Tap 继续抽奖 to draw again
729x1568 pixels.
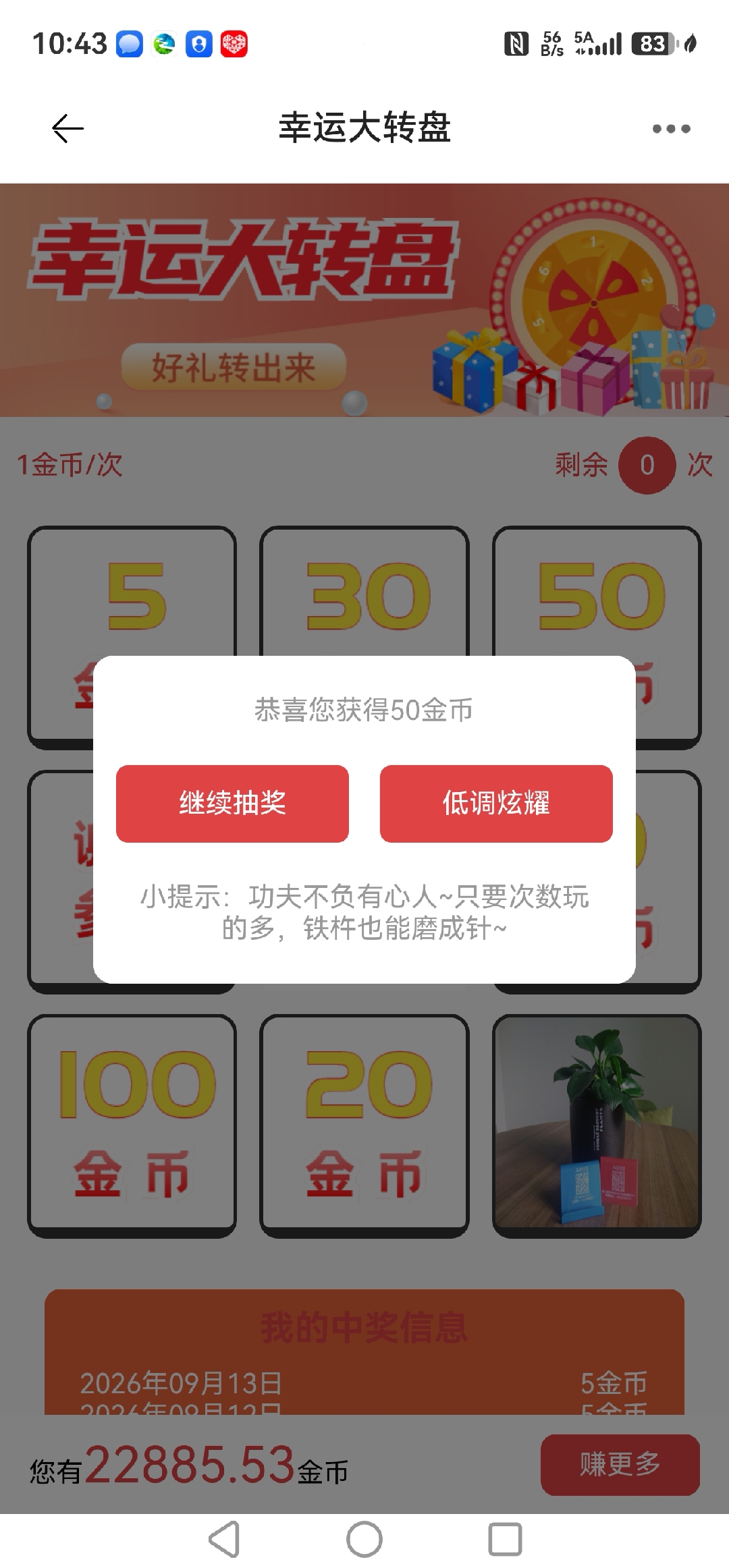tap(232, 803)
